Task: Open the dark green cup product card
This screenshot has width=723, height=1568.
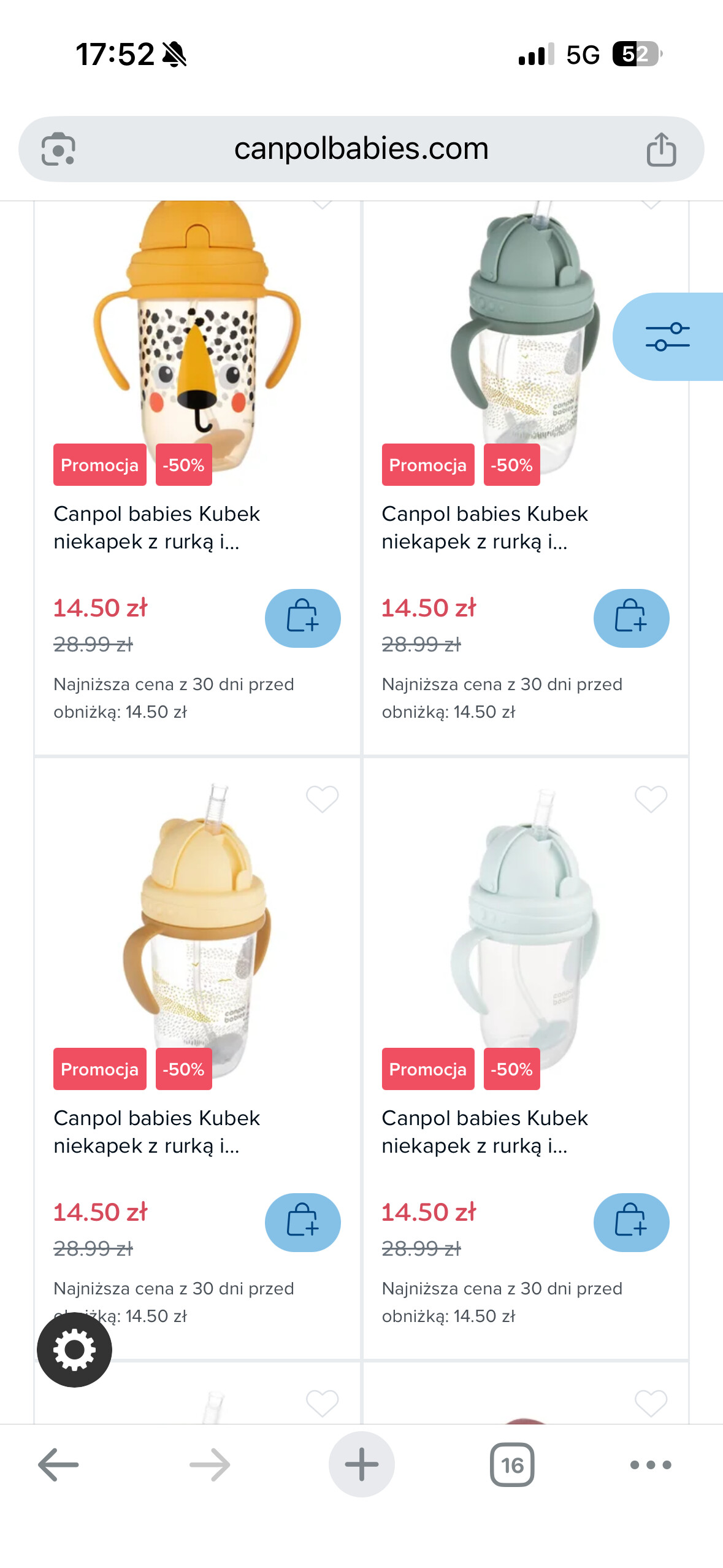Action: (484, 527)
